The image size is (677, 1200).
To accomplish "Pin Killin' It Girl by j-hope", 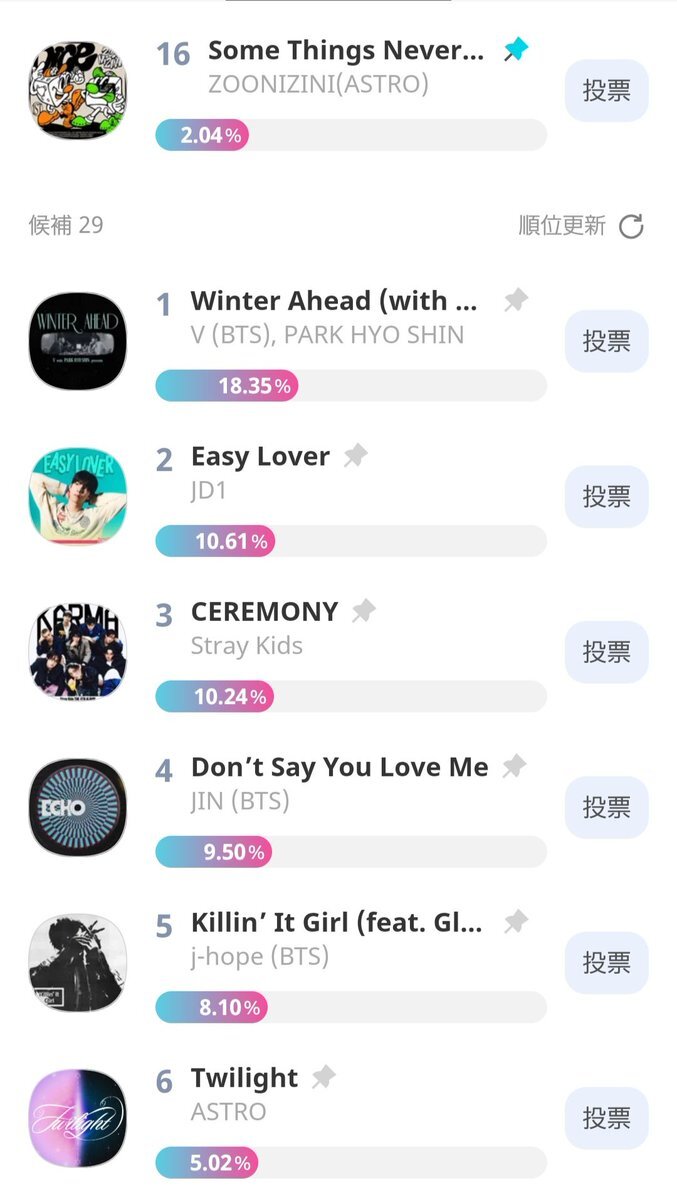I will [x=516, y=921].
